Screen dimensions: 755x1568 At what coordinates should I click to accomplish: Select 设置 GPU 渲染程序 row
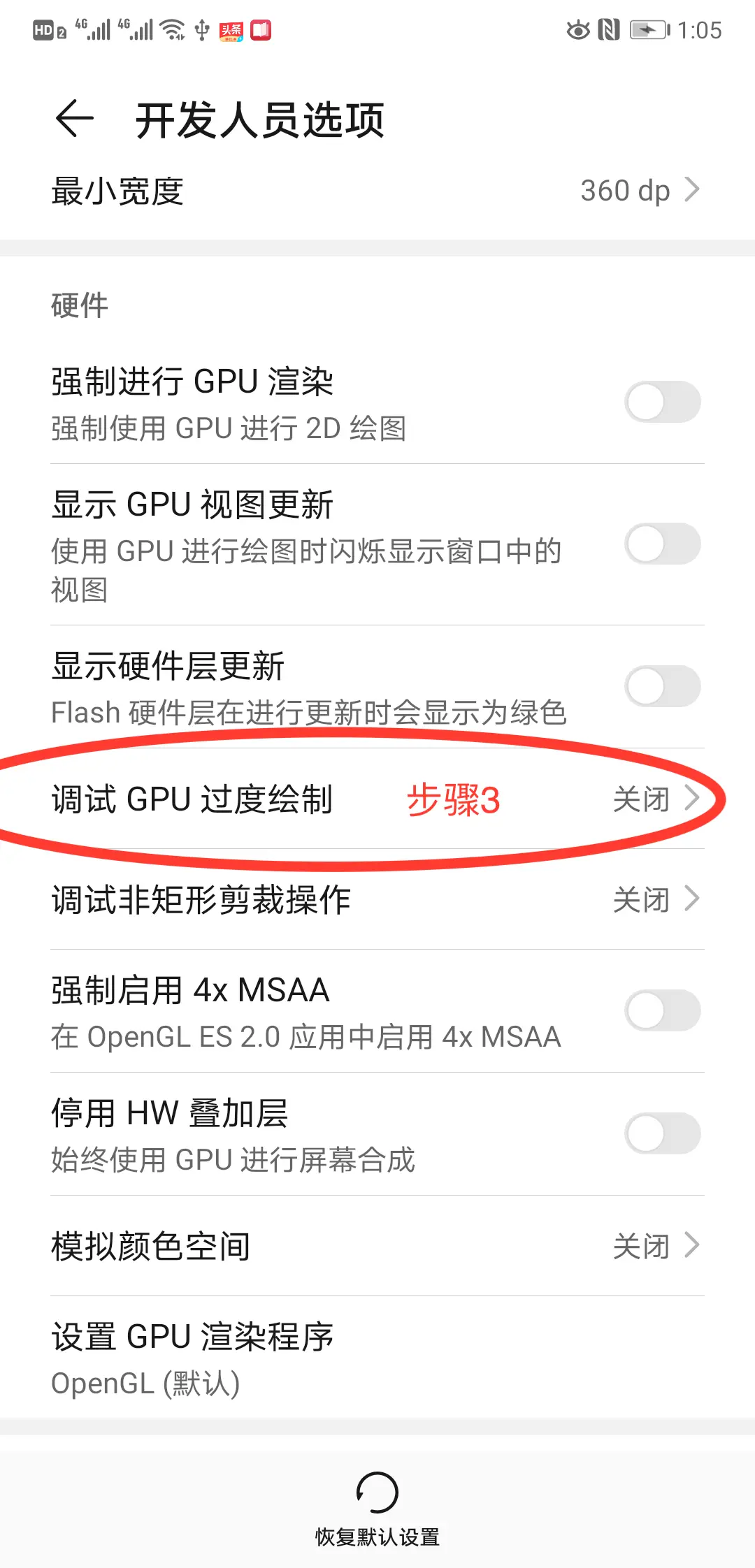377,1358
